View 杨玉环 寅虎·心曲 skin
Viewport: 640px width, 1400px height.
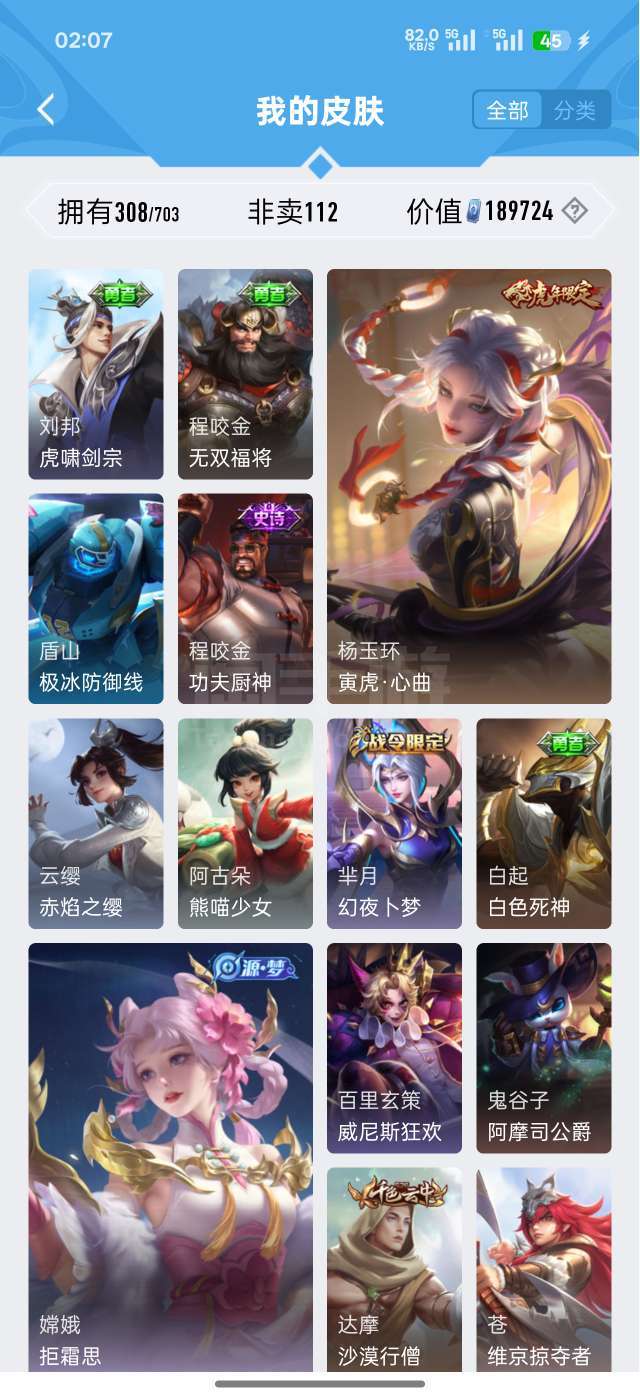click(469, 486)
